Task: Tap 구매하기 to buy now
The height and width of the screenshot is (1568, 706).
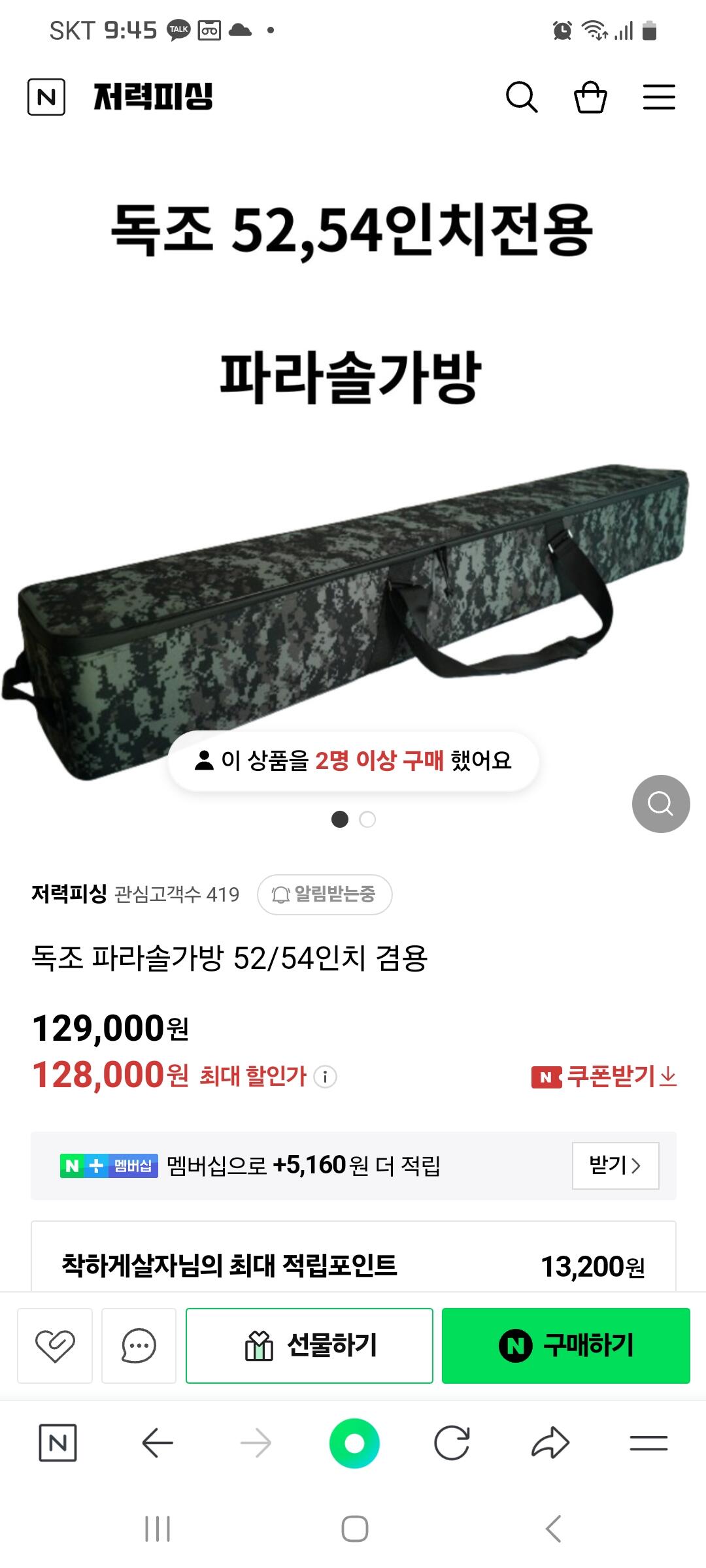Action: pos(566,1346)
